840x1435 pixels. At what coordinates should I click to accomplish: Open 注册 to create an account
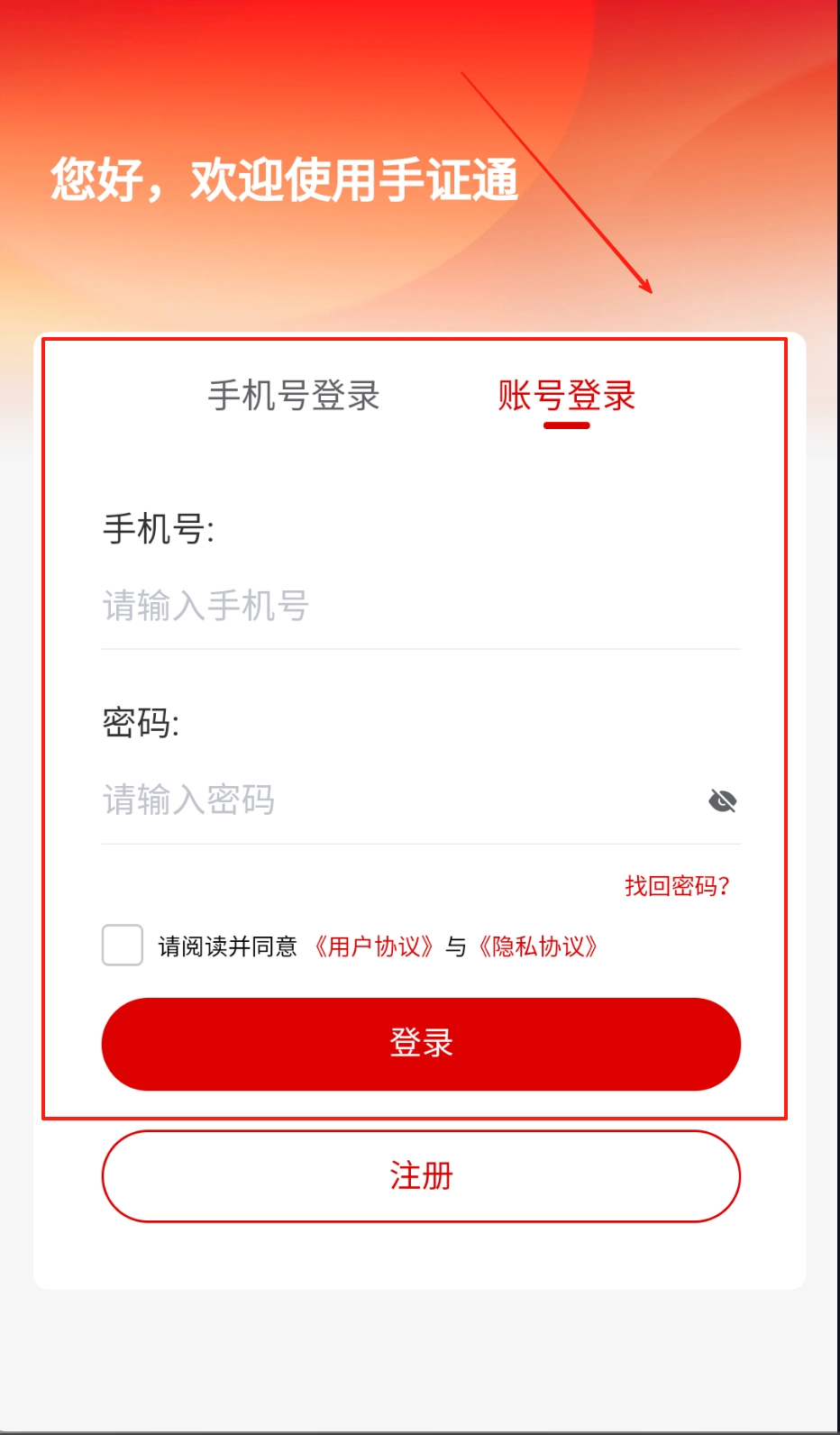(x=421, y=1176)
